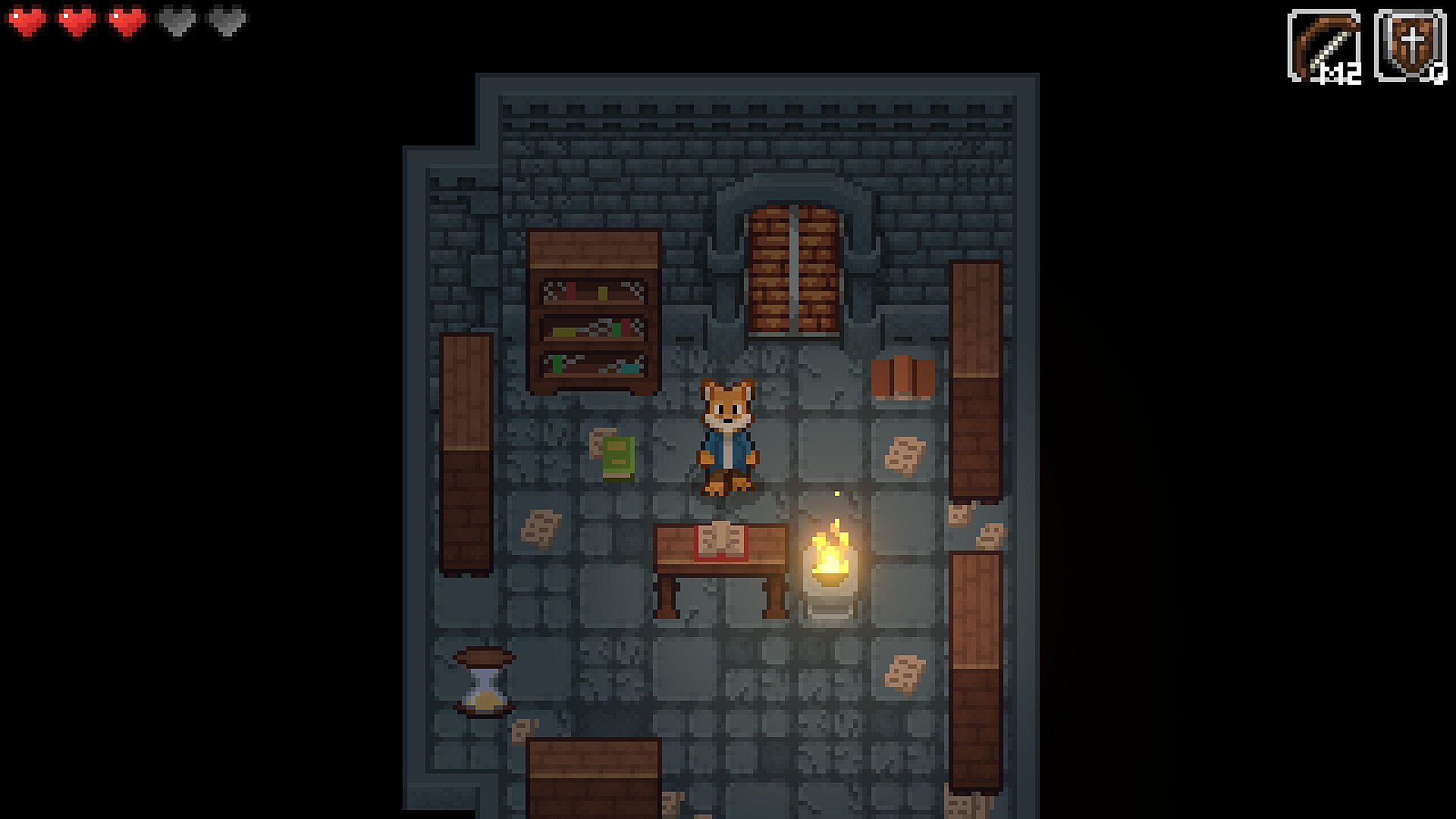The height and width of the screenshot is (819, 1456).
Task: Activate the shield ability slot
Action: (x=1410, y=45)
